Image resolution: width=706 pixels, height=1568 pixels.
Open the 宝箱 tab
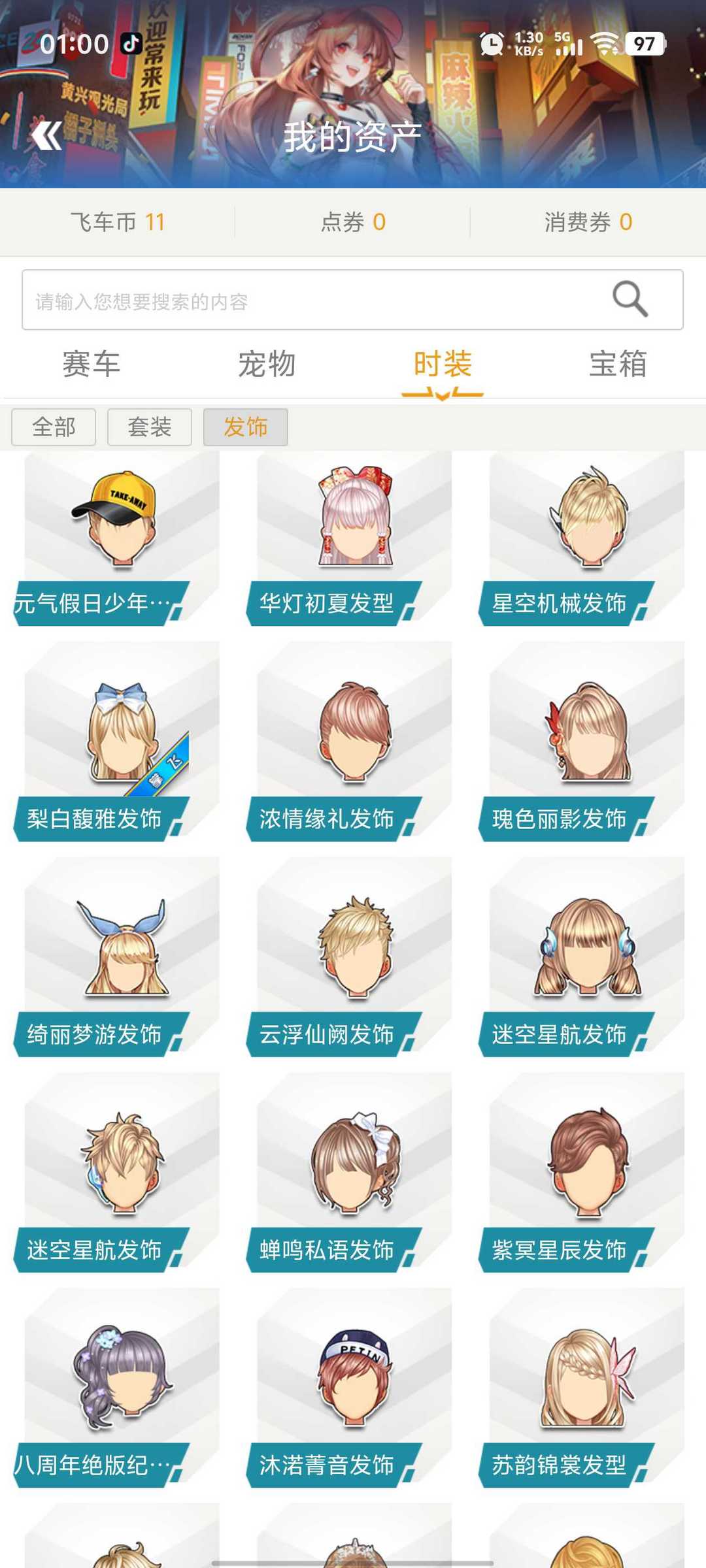pyautogui.click(x=618, y=365)
